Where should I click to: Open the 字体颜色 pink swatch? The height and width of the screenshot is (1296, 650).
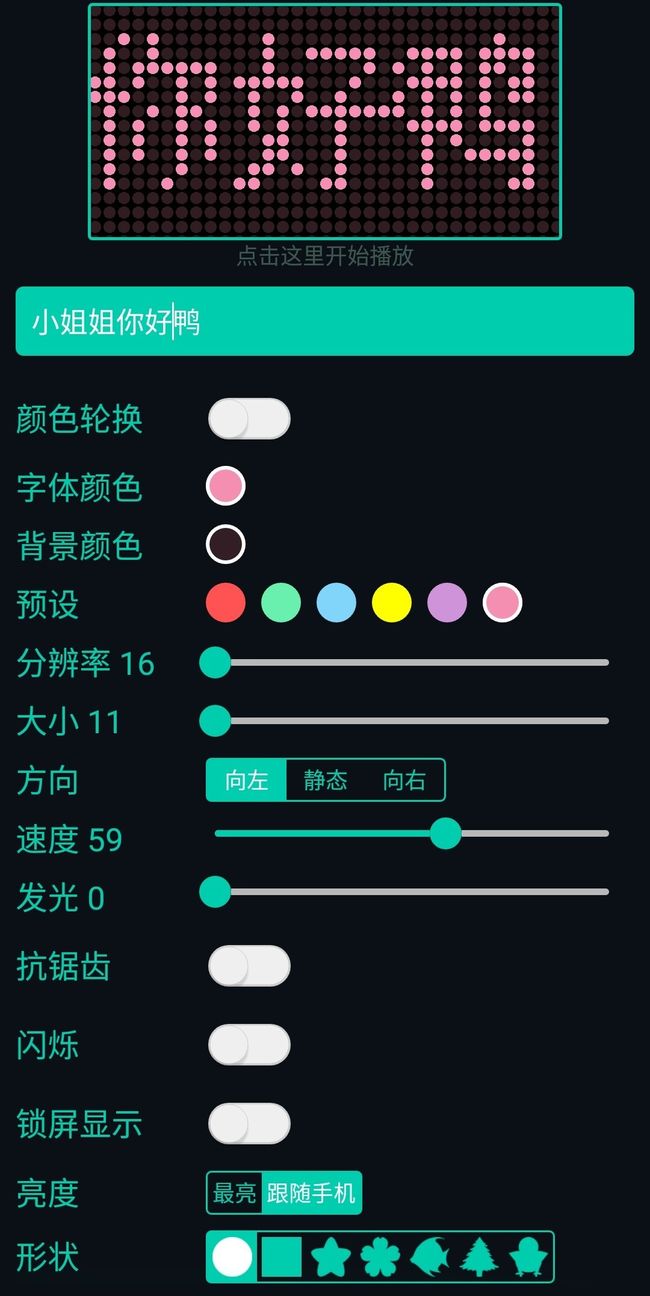(226, 487)
